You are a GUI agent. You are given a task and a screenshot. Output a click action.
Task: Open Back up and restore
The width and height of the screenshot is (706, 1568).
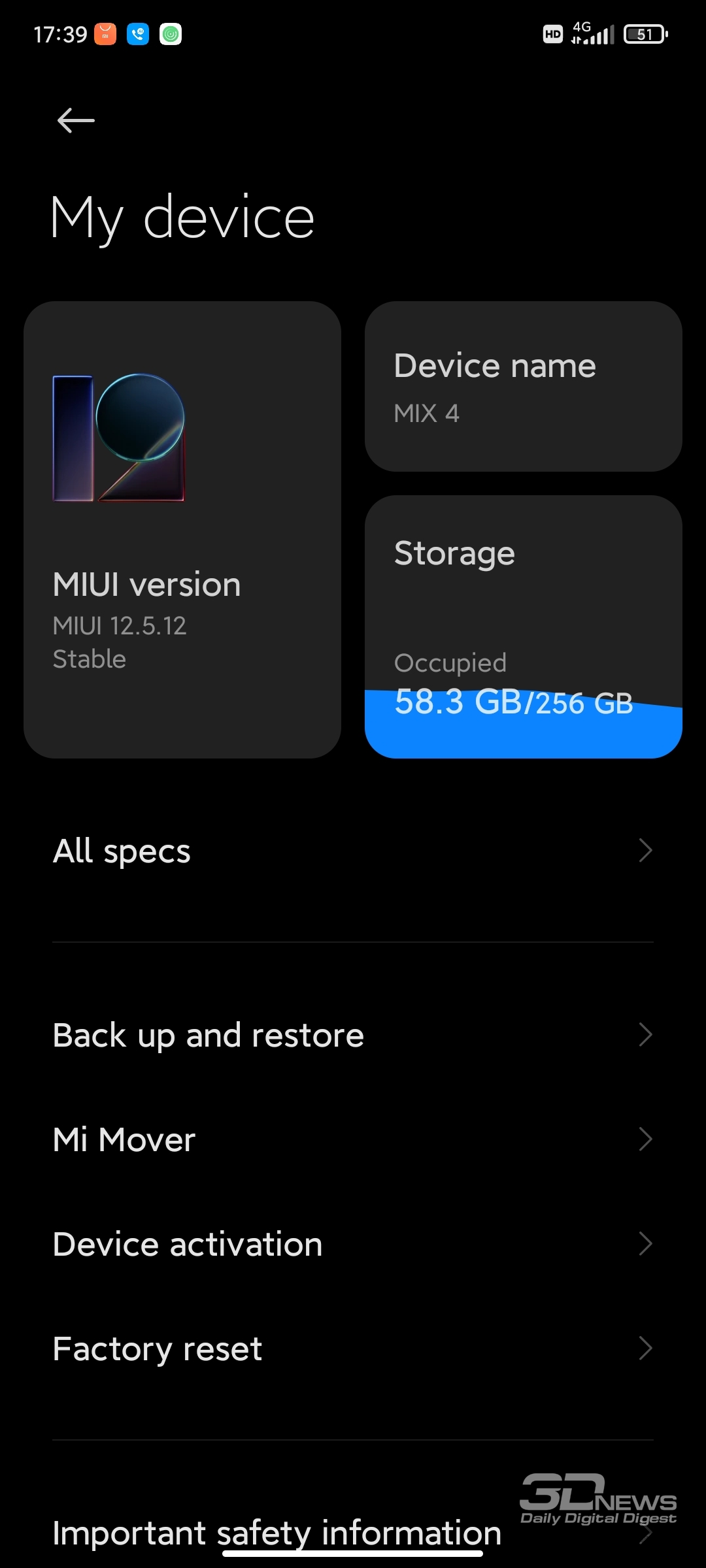coord(353,1035)
